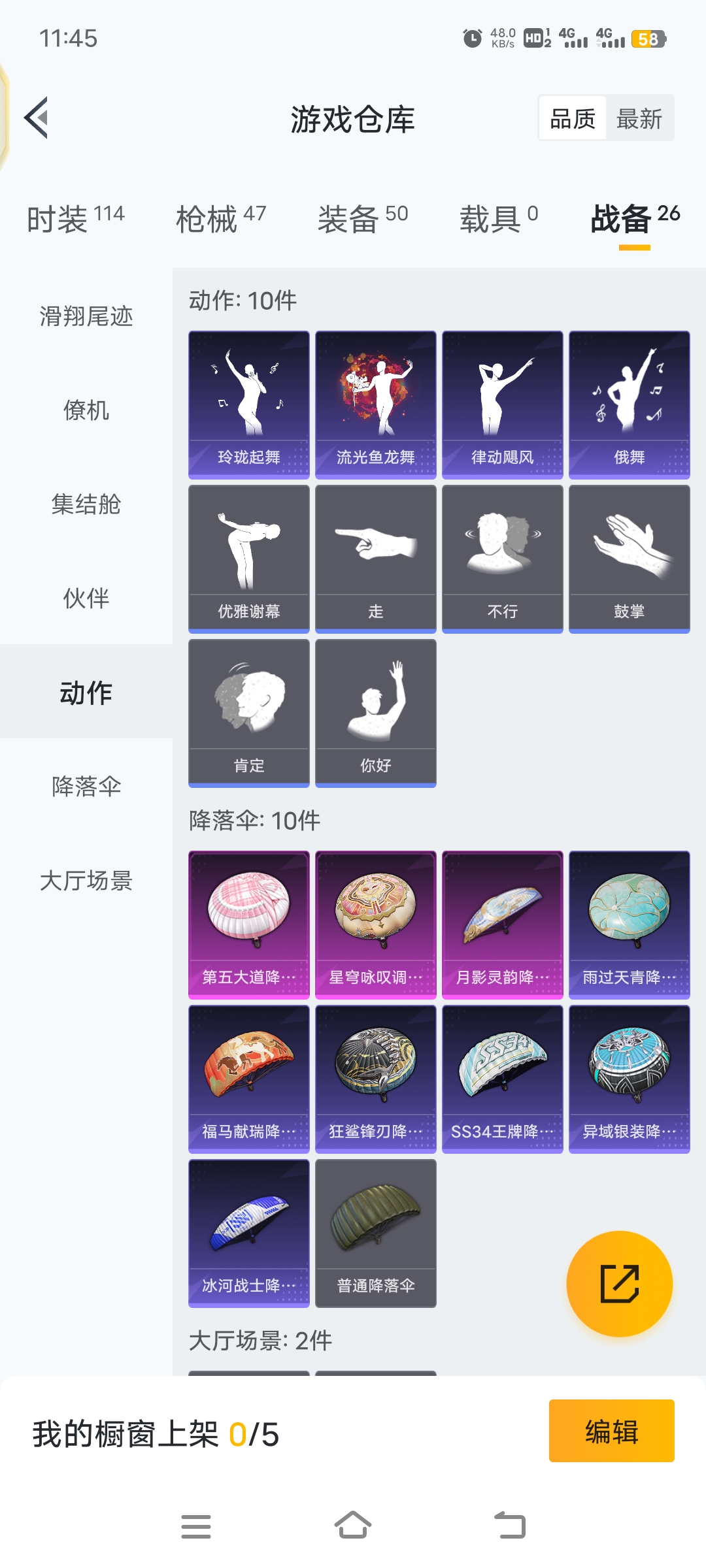
Task: Jump to the 集结舱 category
Action: (x=86, y=504)
